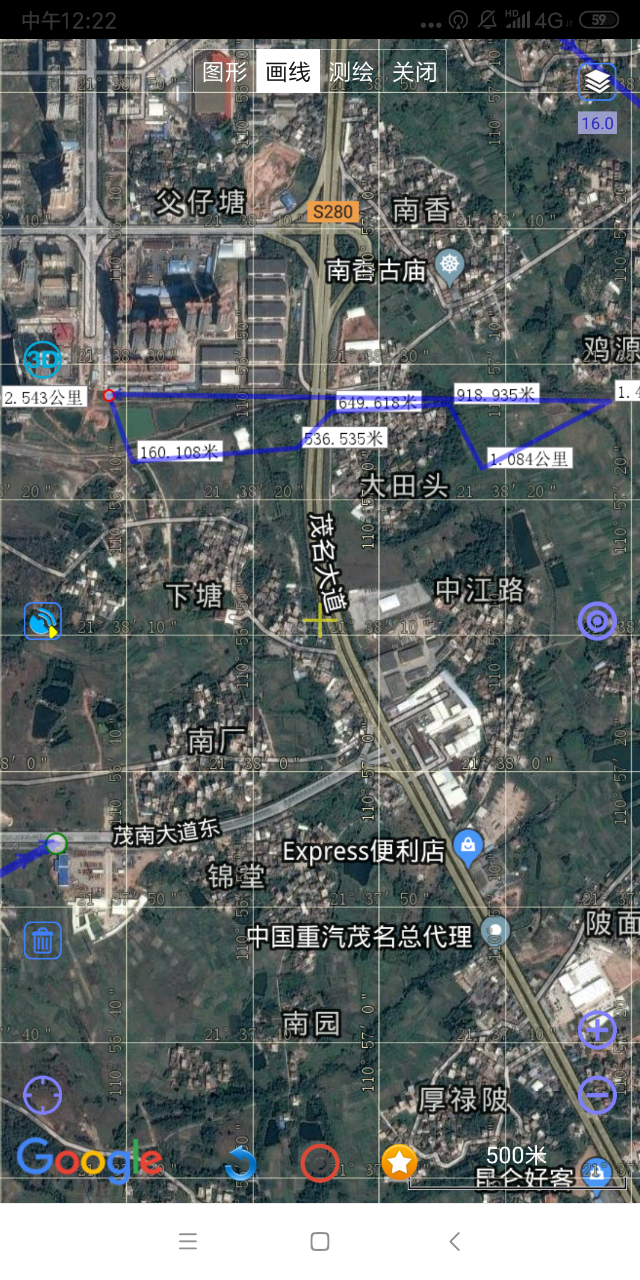Toggle the 3D view button
This screenshot has height=1280, width=640.
[42, 360]
